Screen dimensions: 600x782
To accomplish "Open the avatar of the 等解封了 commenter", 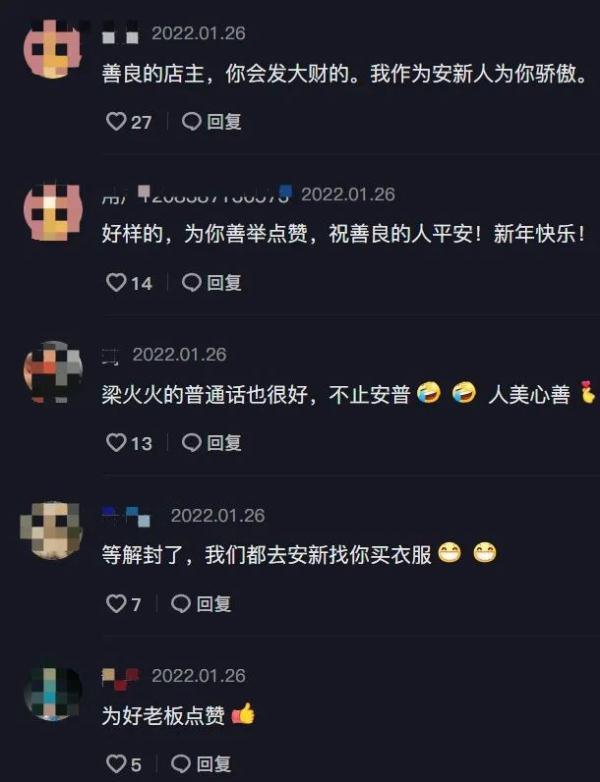I will tap(52, 531).
